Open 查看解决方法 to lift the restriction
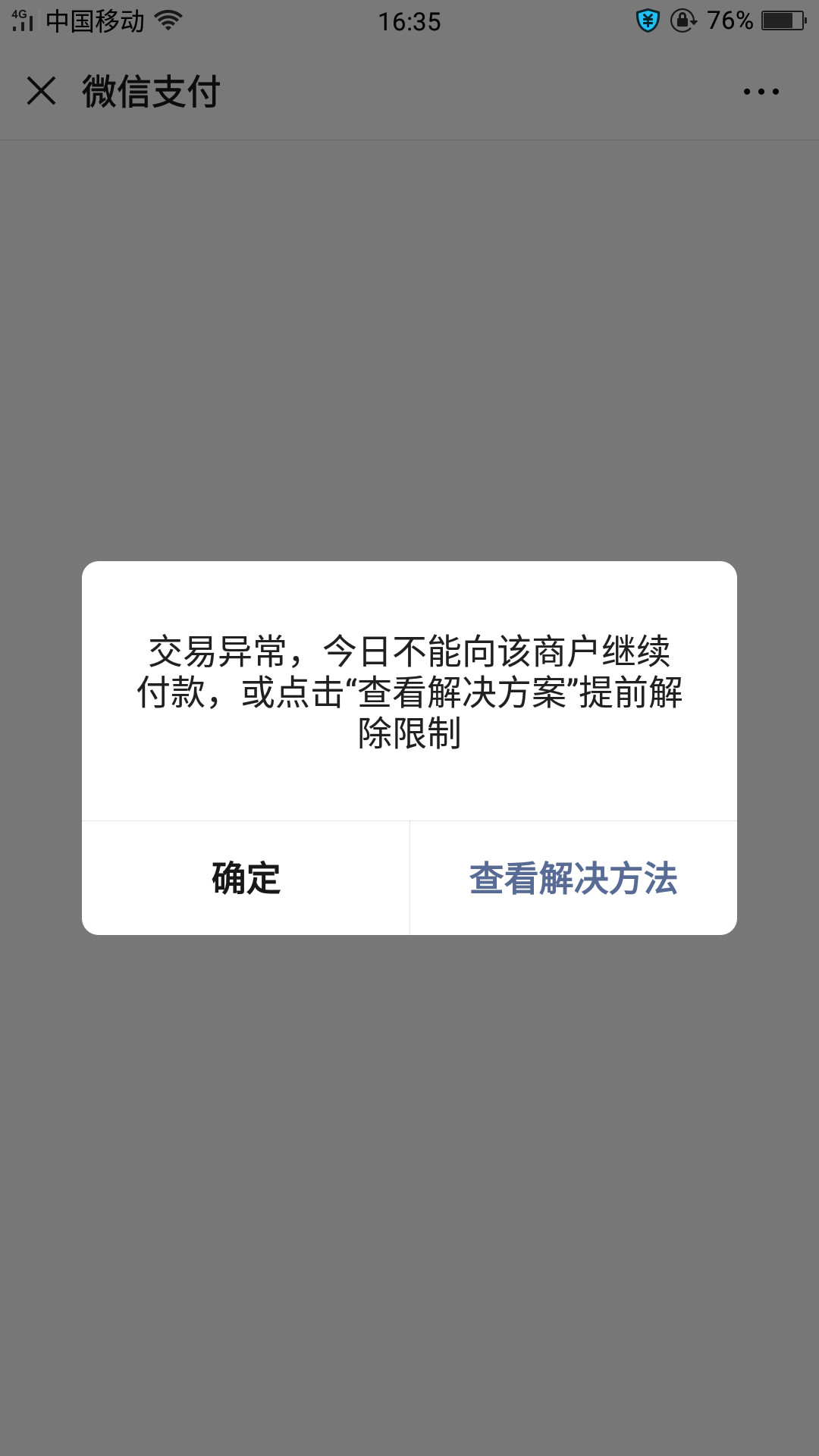The width and height of the screenshot is (819, 1456). tap(573, 878)
